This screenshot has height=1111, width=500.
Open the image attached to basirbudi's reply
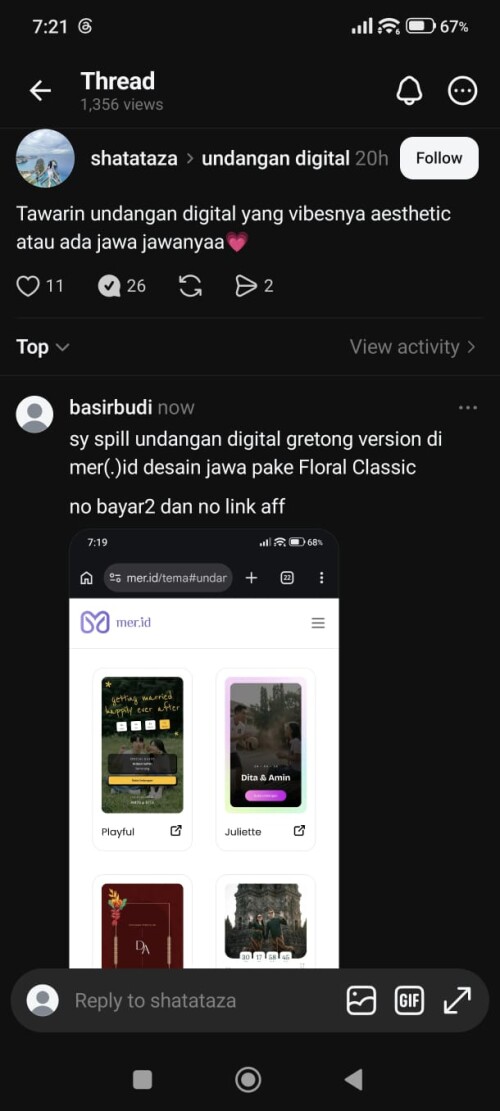(204, 748)
